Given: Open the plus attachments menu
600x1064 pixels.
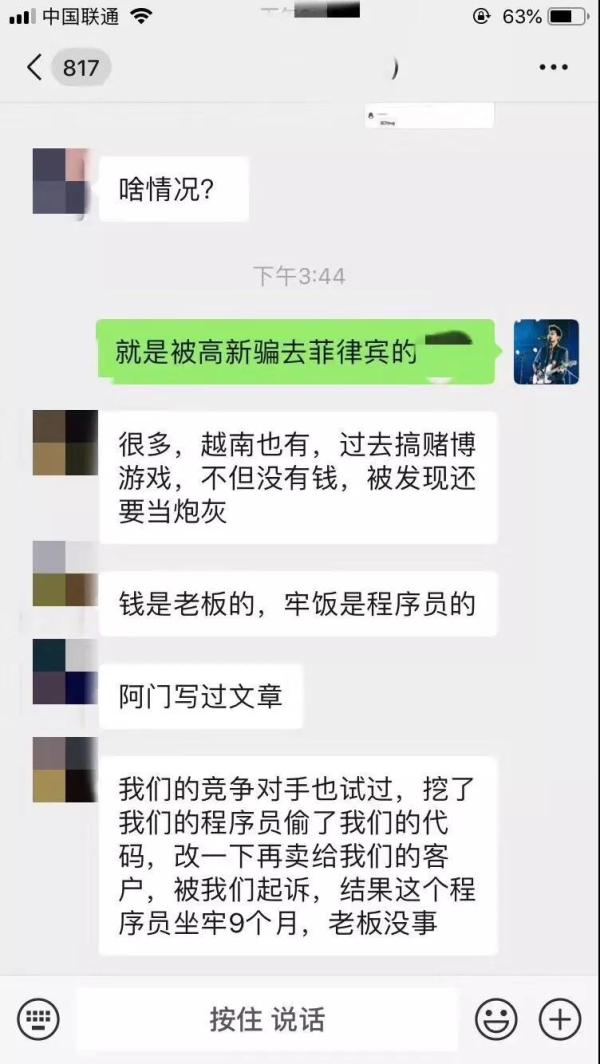Looking at the screenshot, I should (560, 1019).
